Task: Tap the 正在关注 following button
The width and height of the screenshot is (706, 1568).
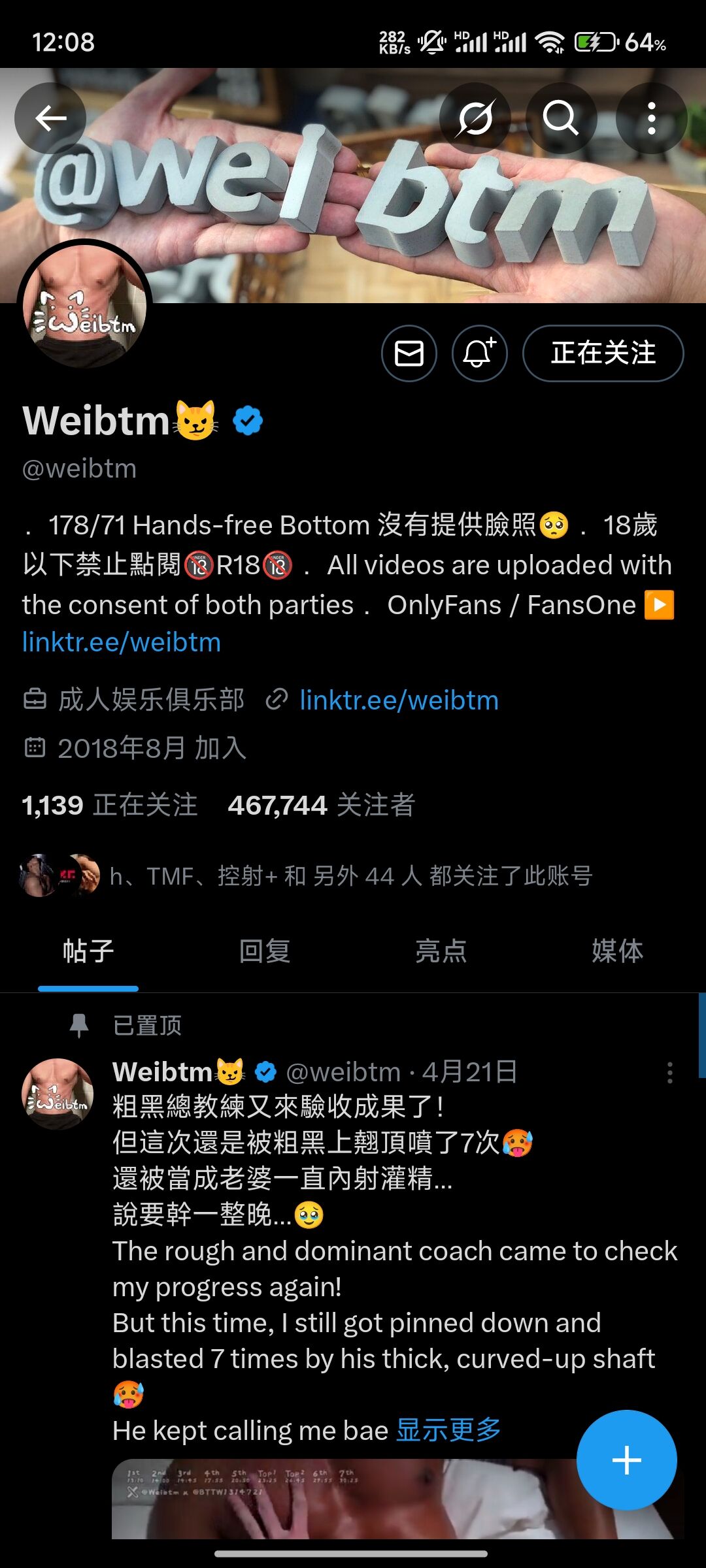Action: tap(603, 353)
